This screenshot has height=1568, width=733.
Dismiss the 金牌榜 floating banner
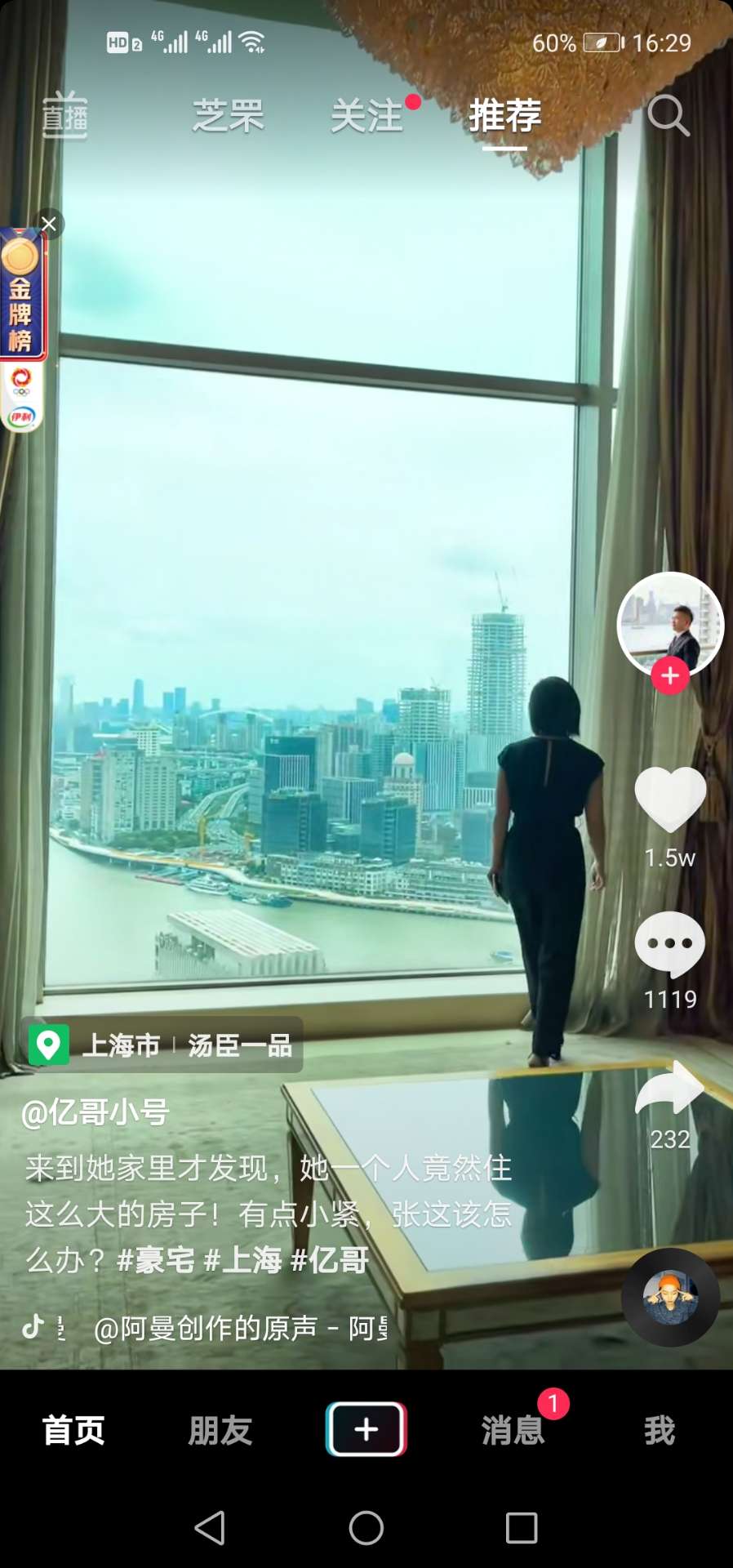49,224
